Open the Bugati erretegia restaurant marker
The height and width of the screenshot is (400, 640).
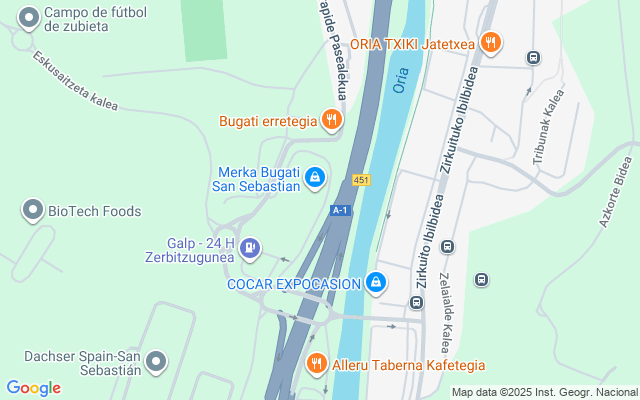(x=332, y=122)
